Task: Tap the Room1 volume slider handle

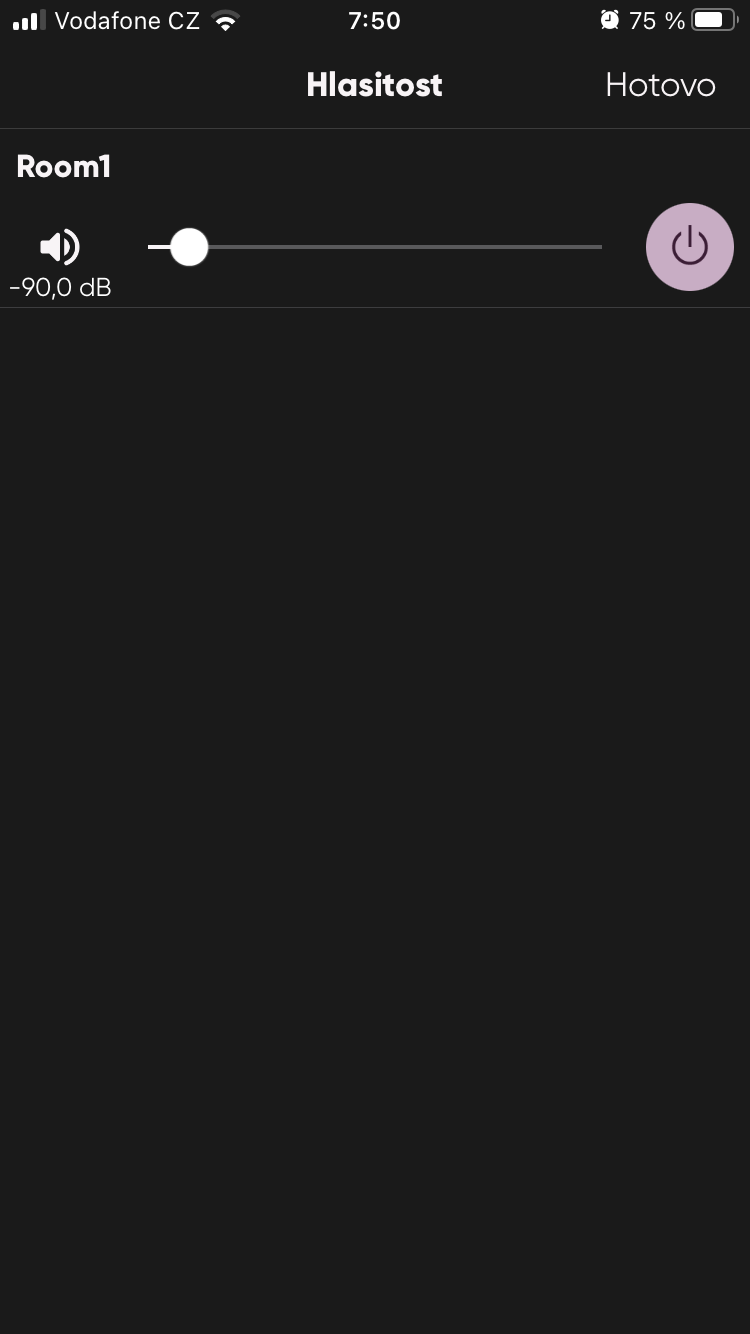Action: [188, 247]
